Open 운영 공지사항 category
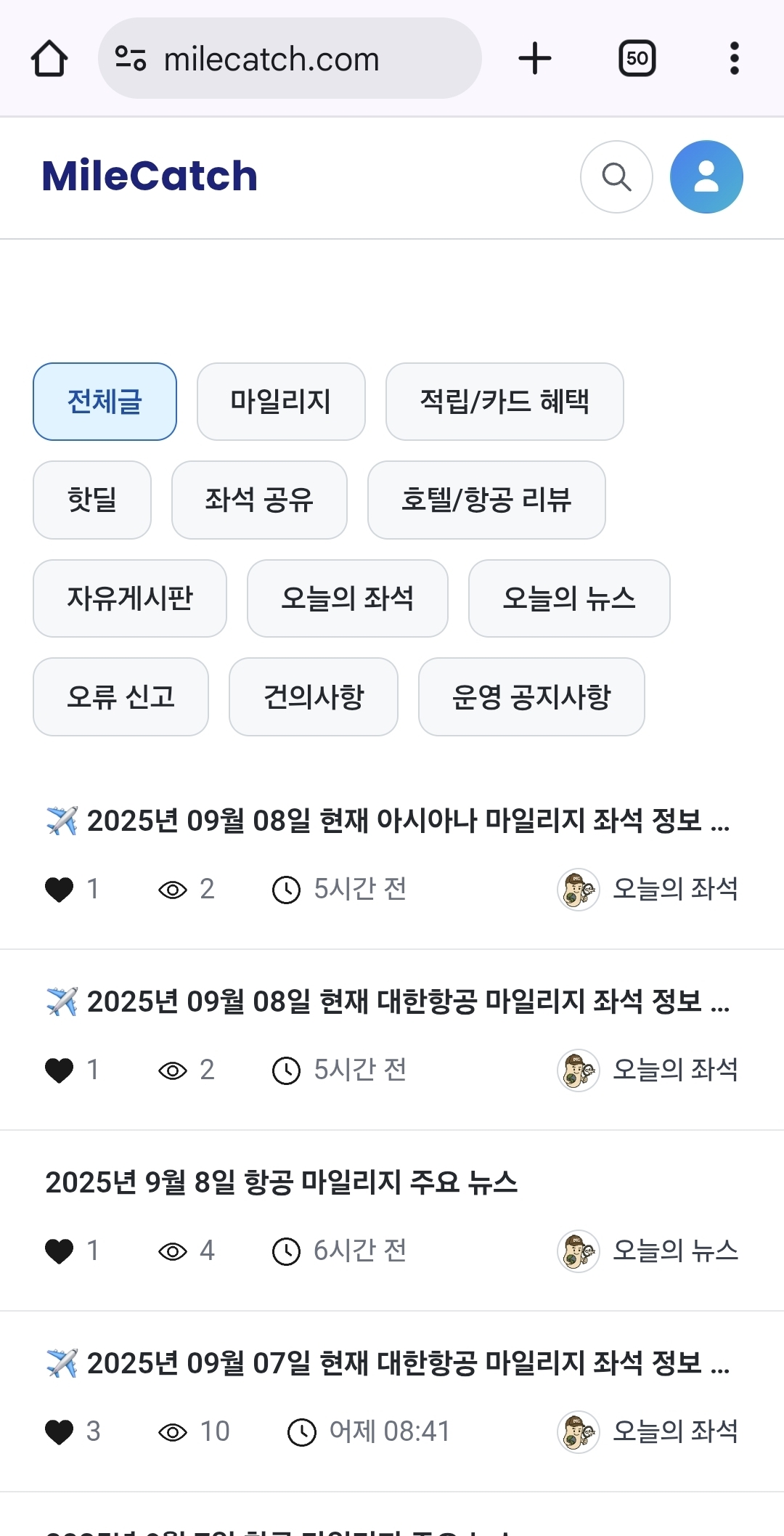Screen dimensions: 784x1536 click(x=531, y=696)
